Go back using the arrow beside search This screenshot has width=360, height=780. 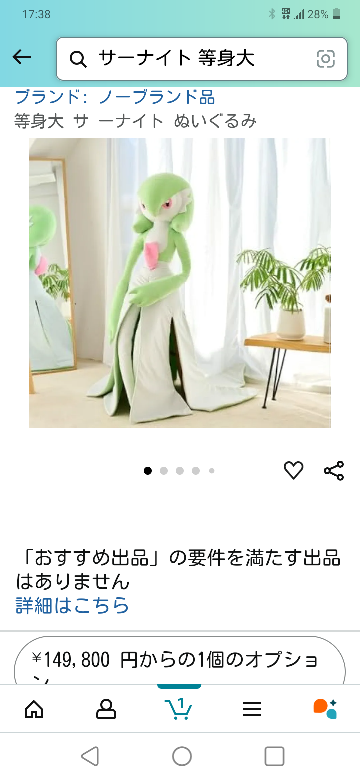pyautogui.click(x=22, y=58)
